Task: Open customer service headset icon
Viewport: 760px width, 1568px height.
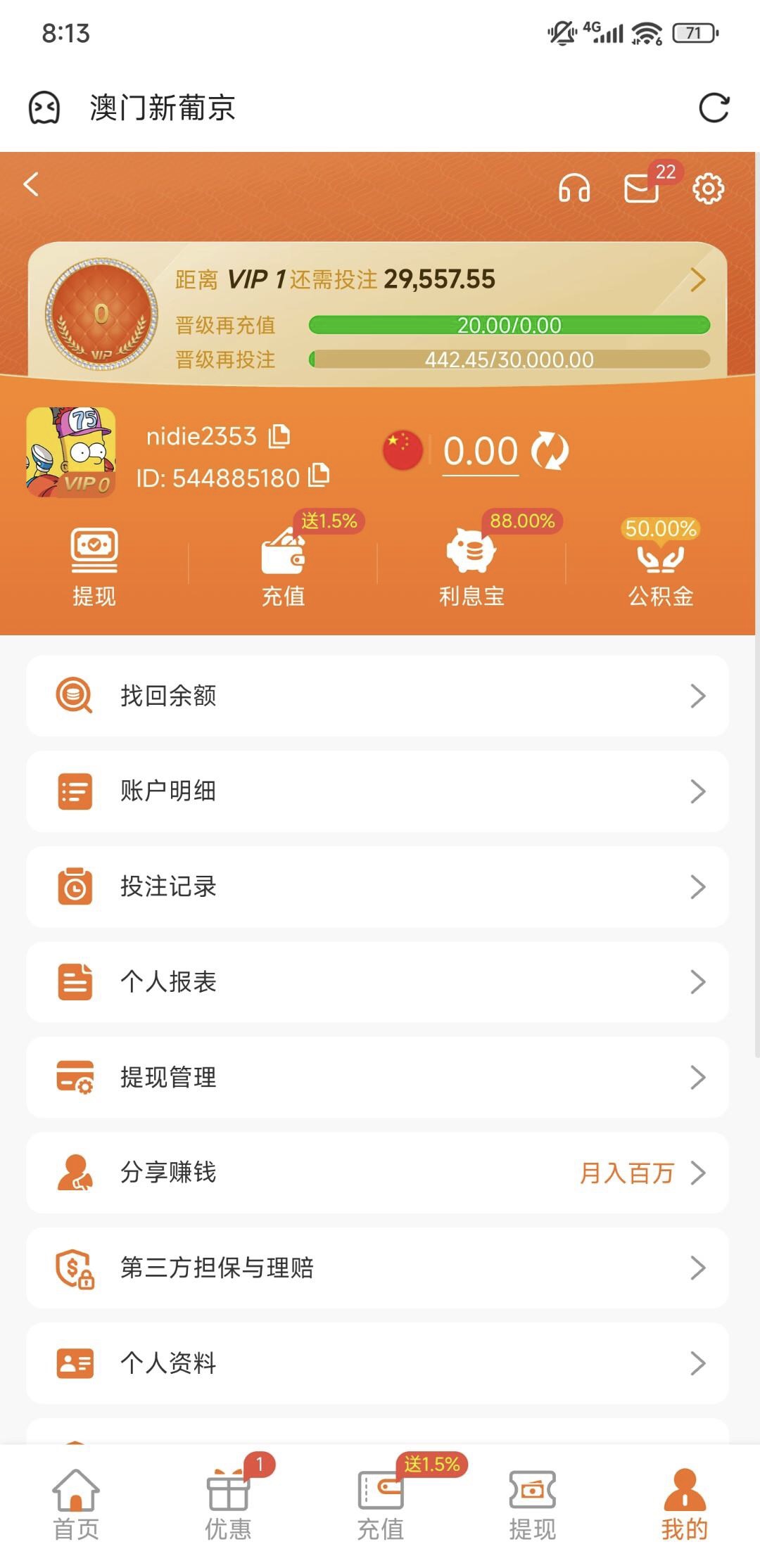Action: [574, 189]
